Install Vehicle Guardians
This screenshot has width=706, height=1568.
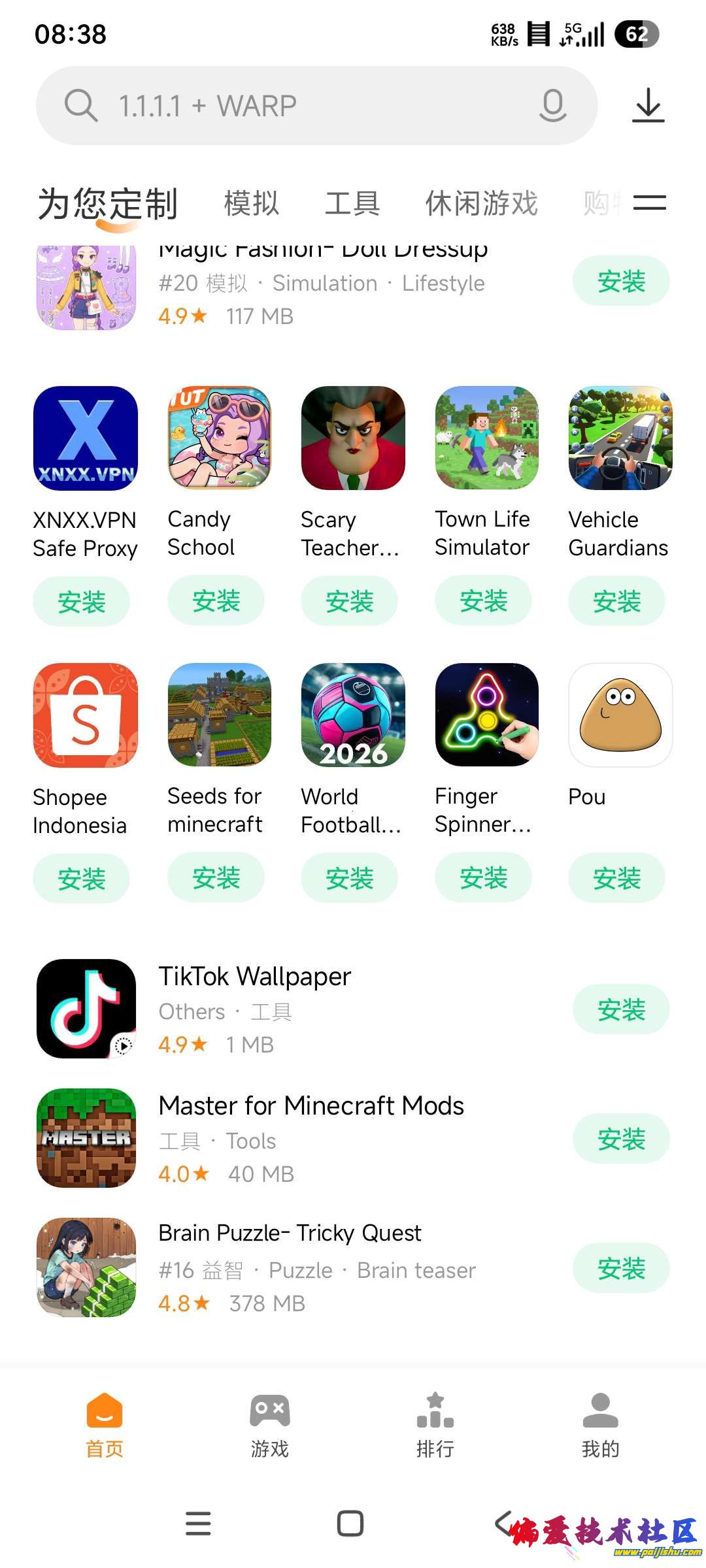point(616,601)
